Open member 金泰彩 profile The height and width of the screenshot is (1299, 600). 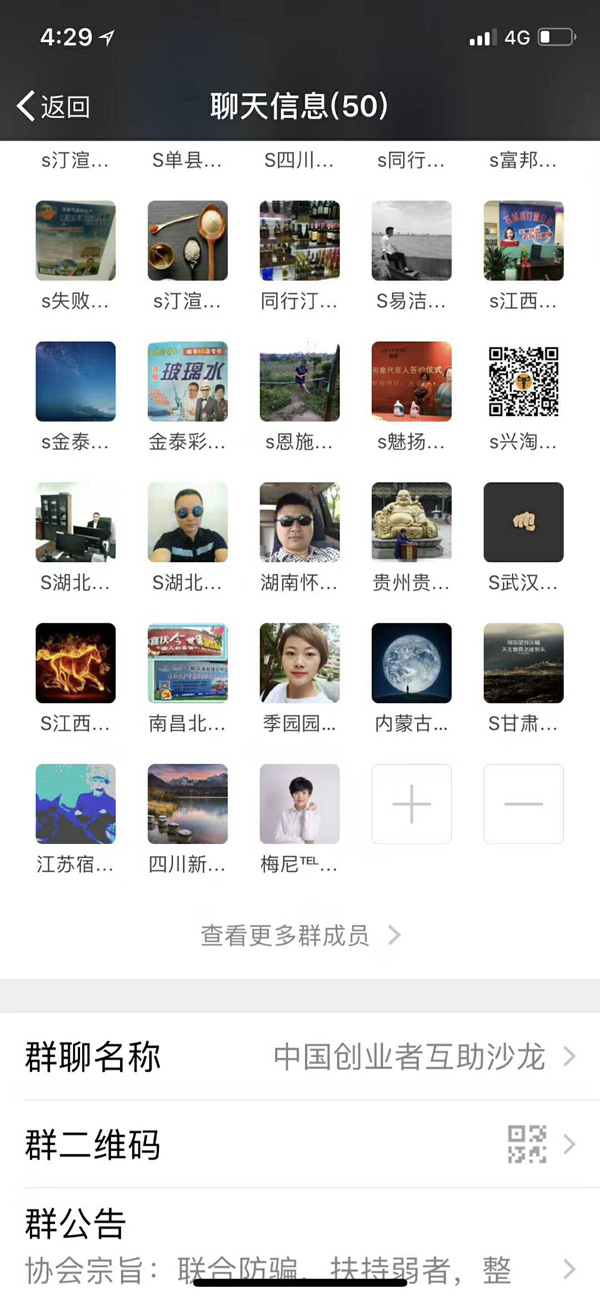[x=187, y=381]
